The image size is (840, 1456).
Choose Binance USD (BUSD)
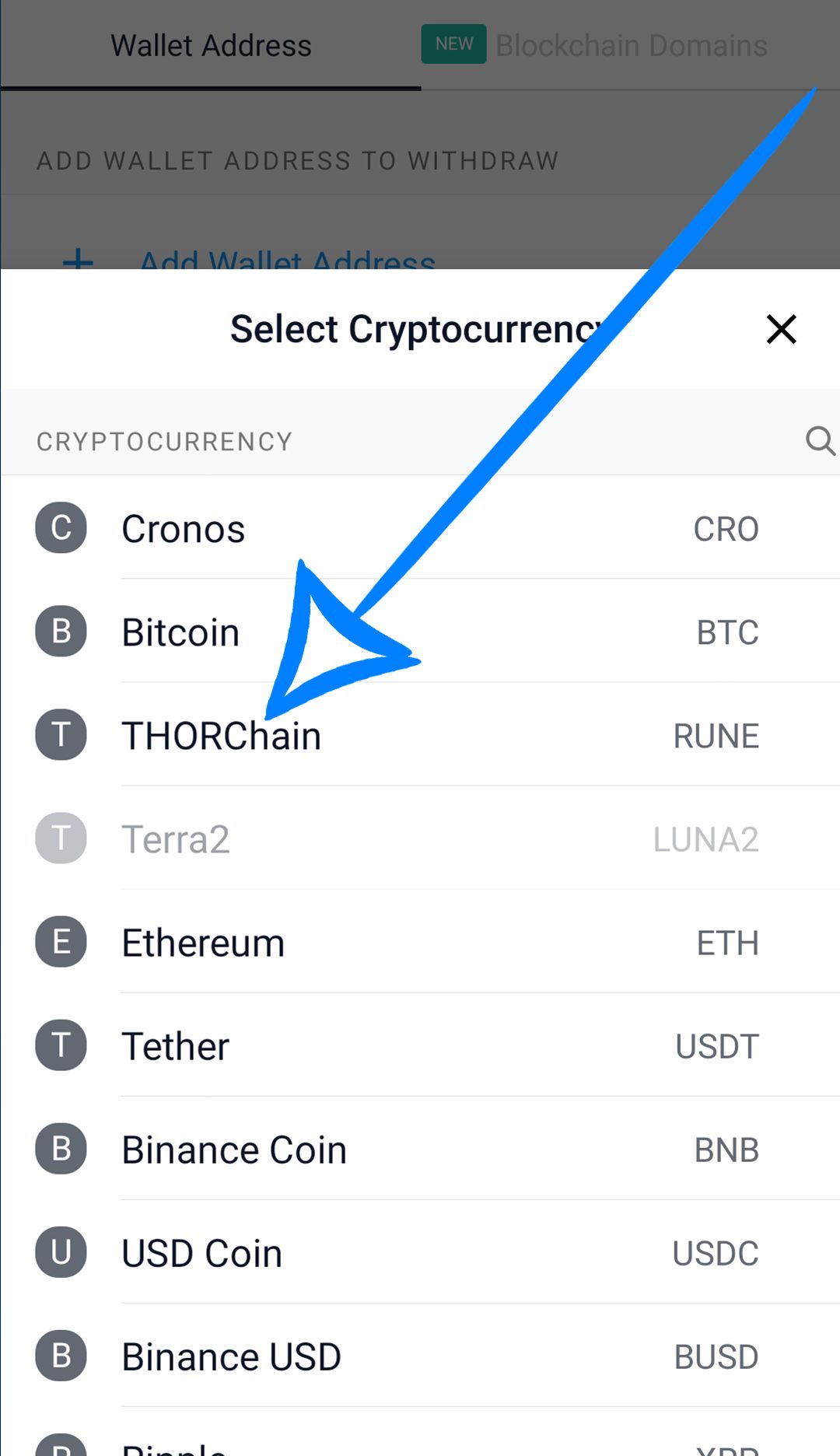pyautogui.click(x=420, y=1355)
